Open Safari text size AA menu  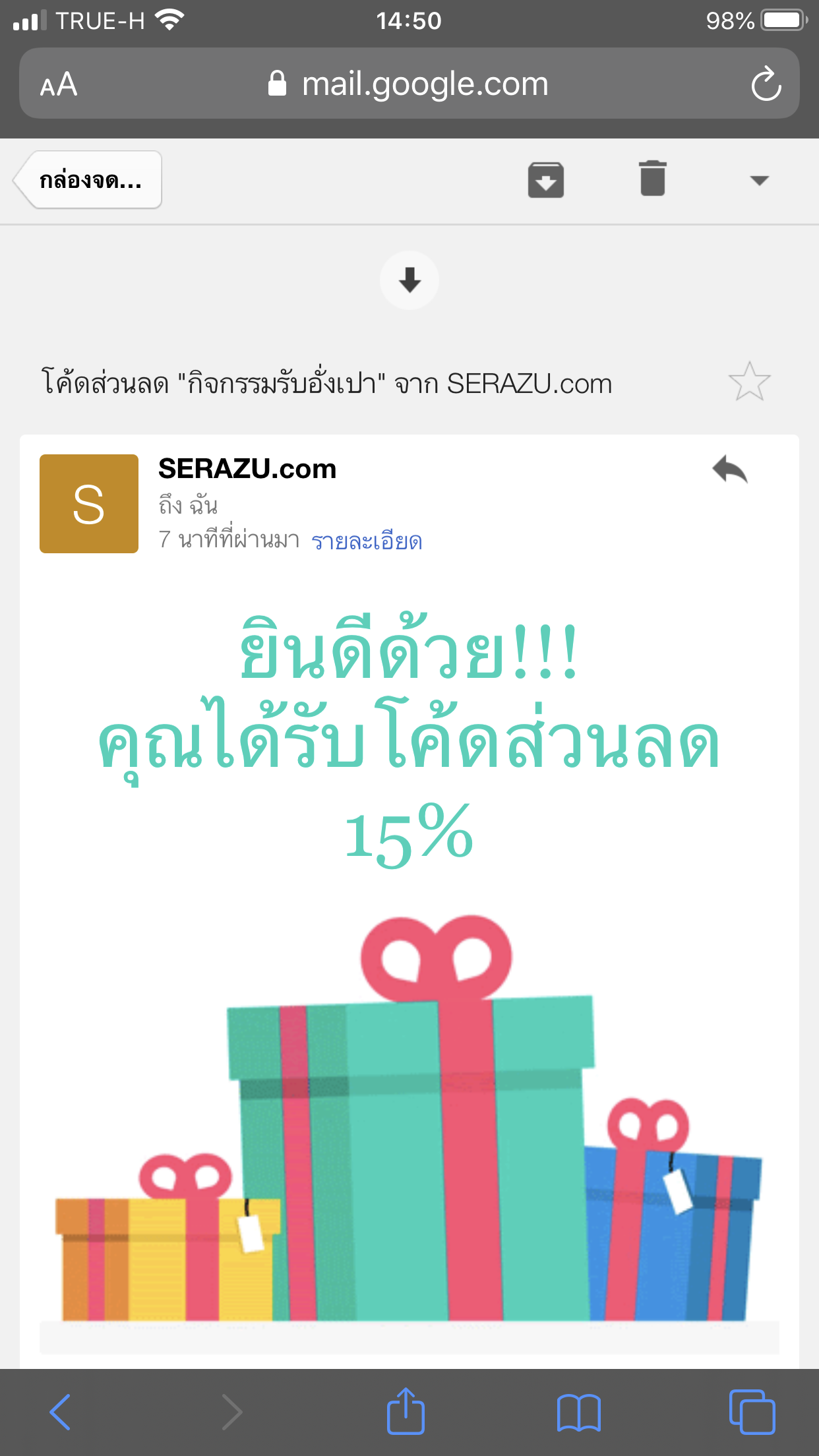point(59,84)
